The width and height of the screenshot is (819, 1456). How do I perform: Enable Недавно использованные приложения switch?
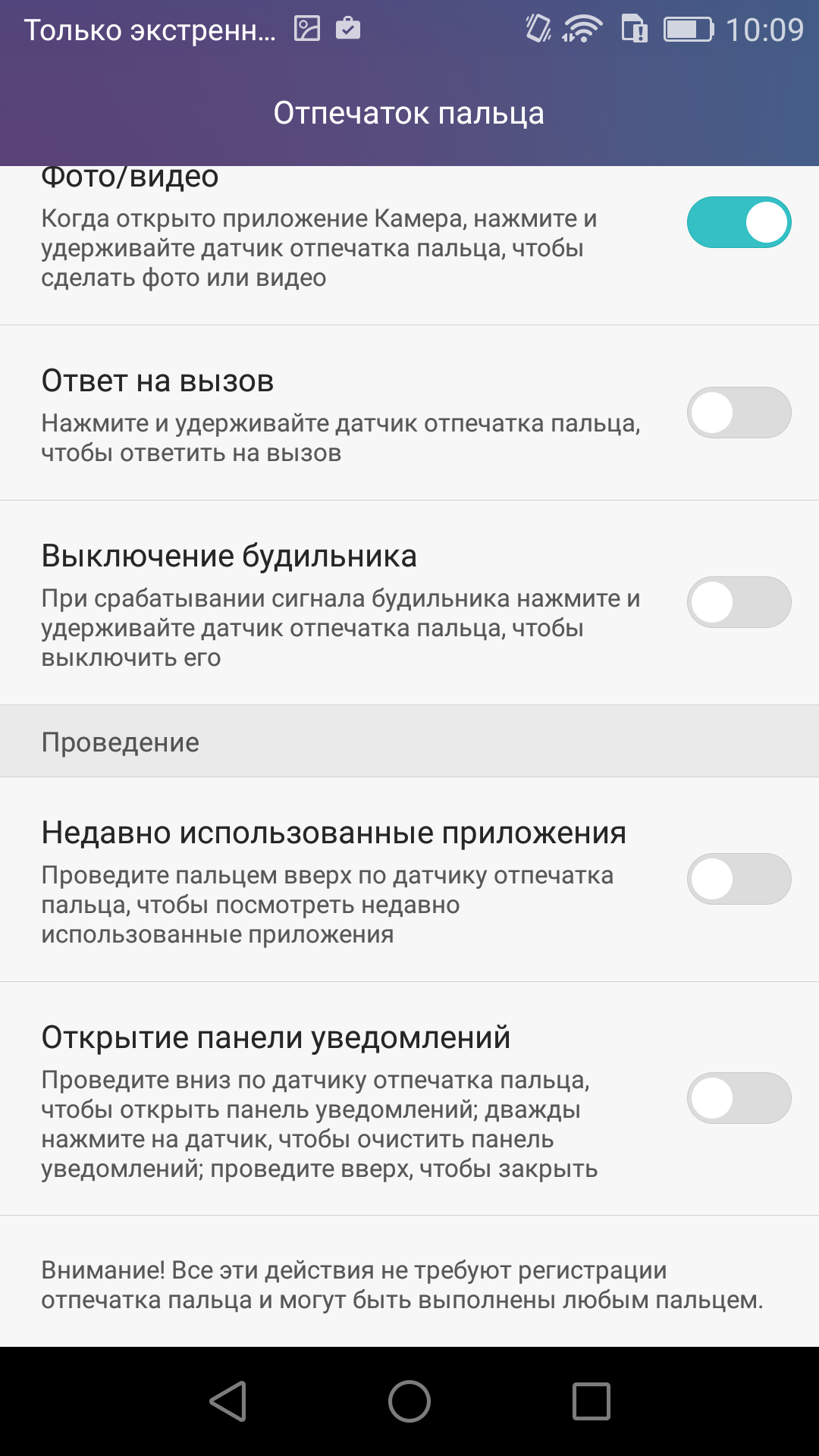coord(739,879)
